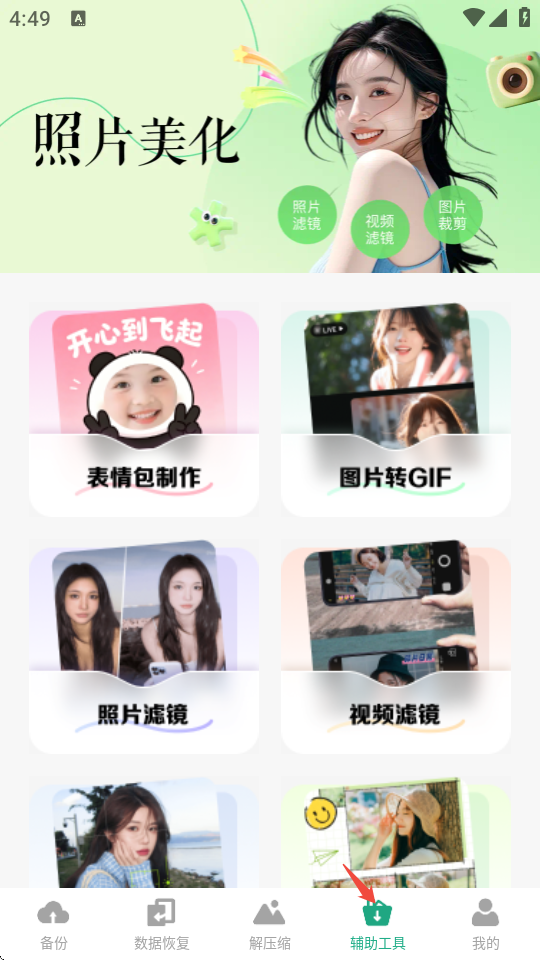Open the 视频滤镜 card
540x960 pixels.
396,647
